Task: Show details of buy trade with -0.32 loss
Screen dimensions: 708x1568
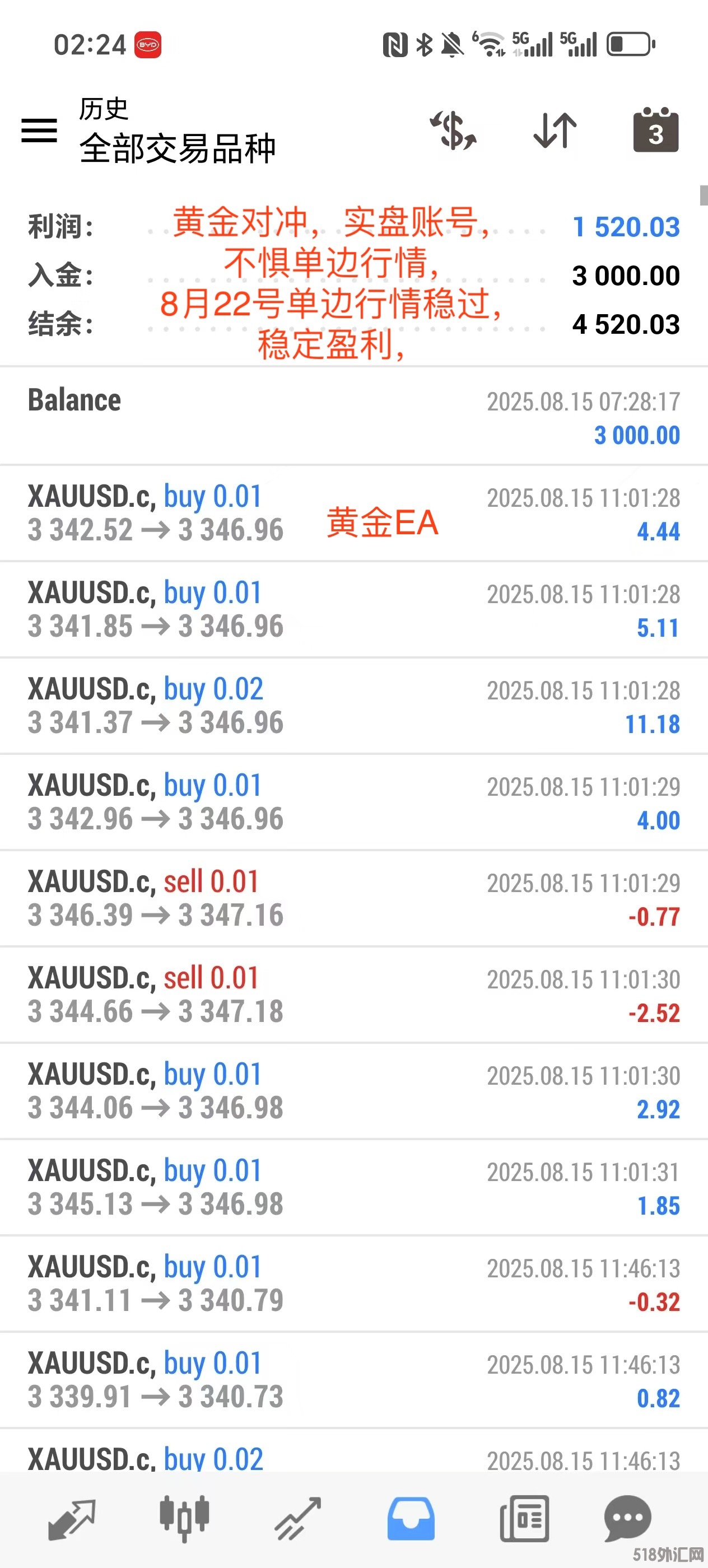Action: pos(353,1284)
